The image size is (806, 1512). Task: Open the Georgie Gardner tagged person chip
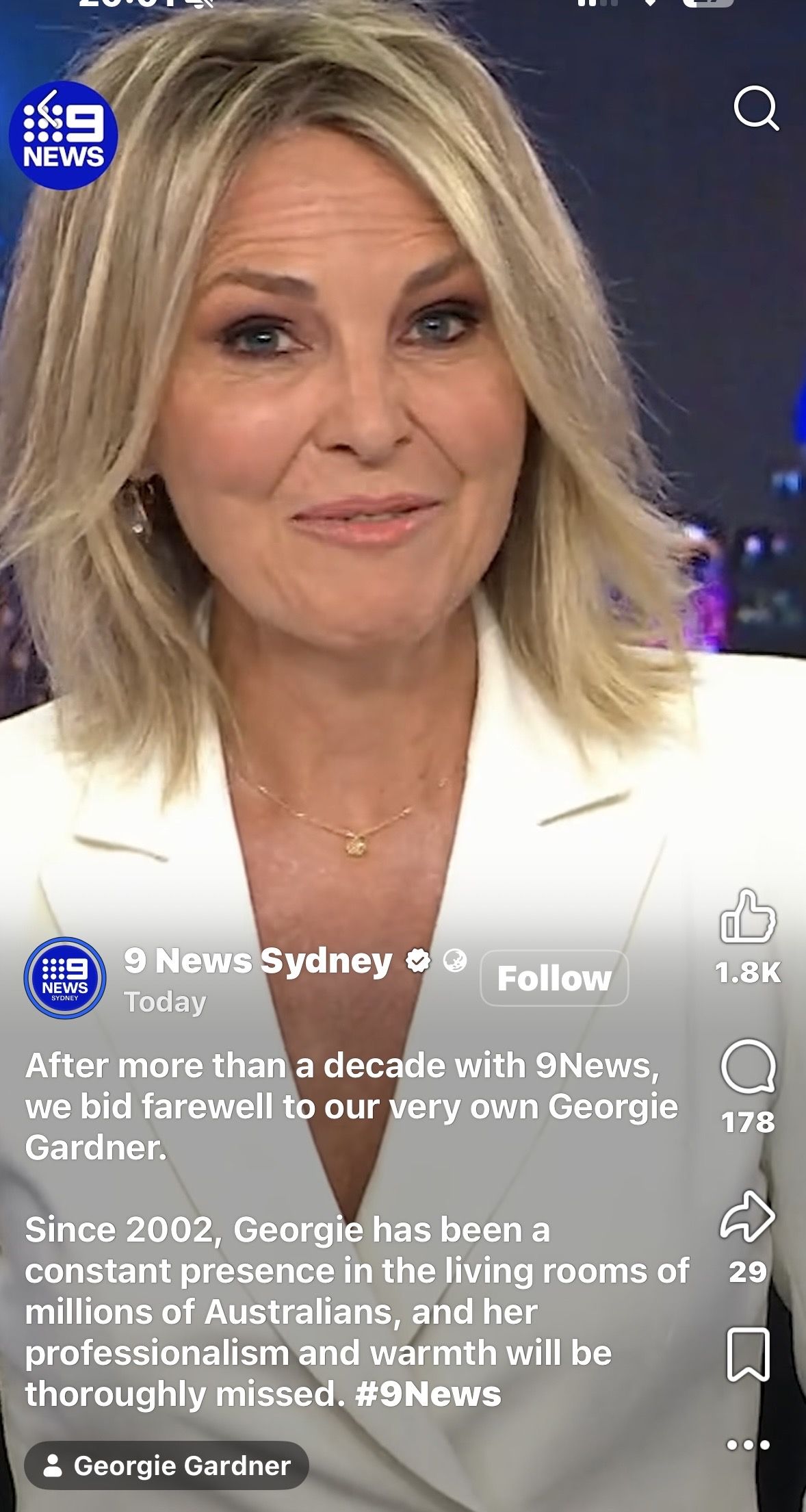[x=167, y=1465]
